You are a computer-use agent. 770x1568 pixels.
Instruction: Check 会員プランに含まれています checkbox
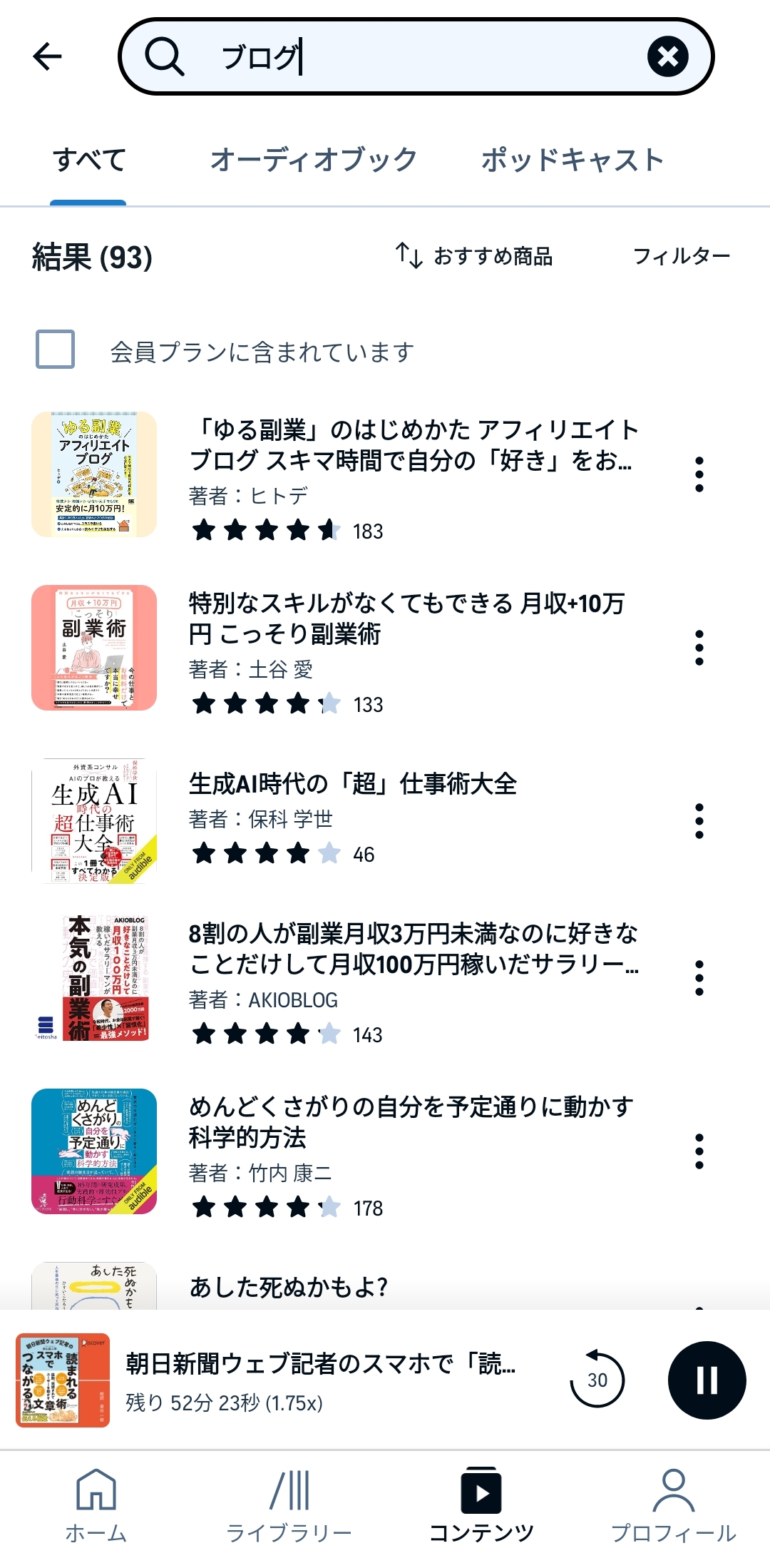tap(56, 350)
